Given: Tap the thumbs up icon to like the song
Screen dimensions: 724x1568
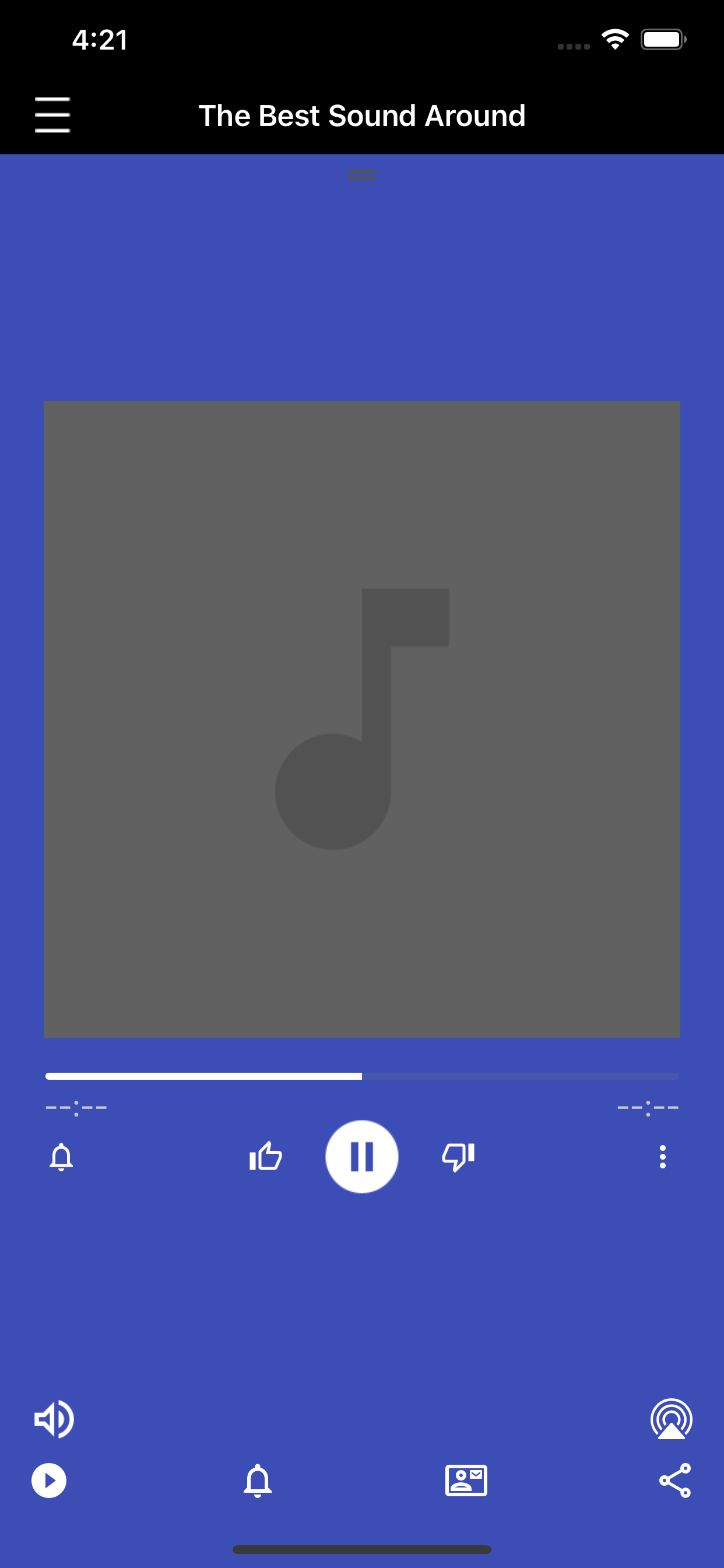Looking at the screenshot, I should coord(266,1156).
